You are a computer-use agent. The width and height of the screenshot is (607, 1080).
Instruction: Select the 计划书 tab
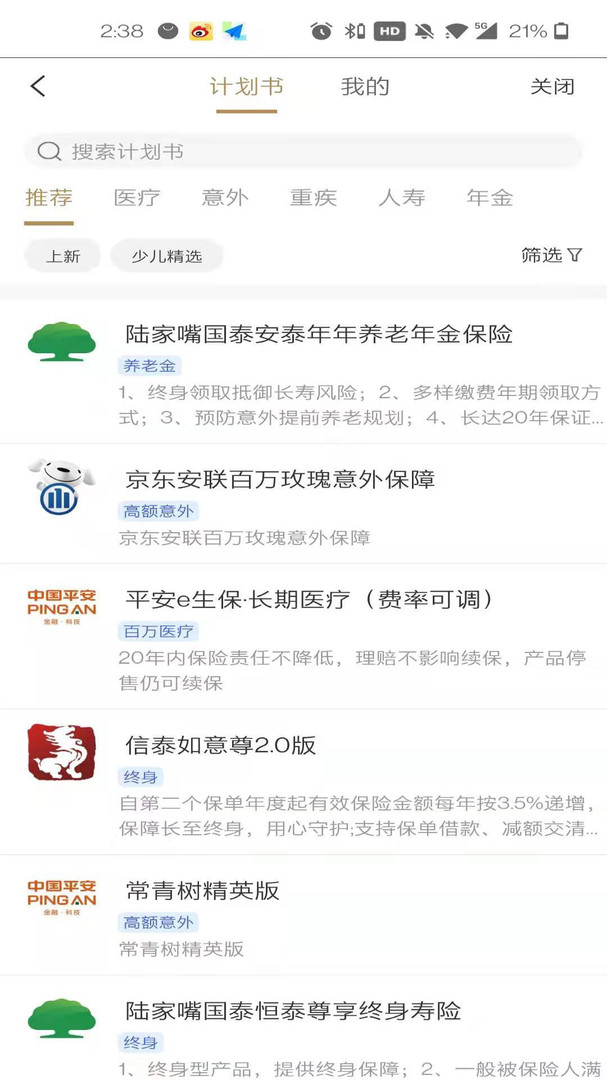247,87
